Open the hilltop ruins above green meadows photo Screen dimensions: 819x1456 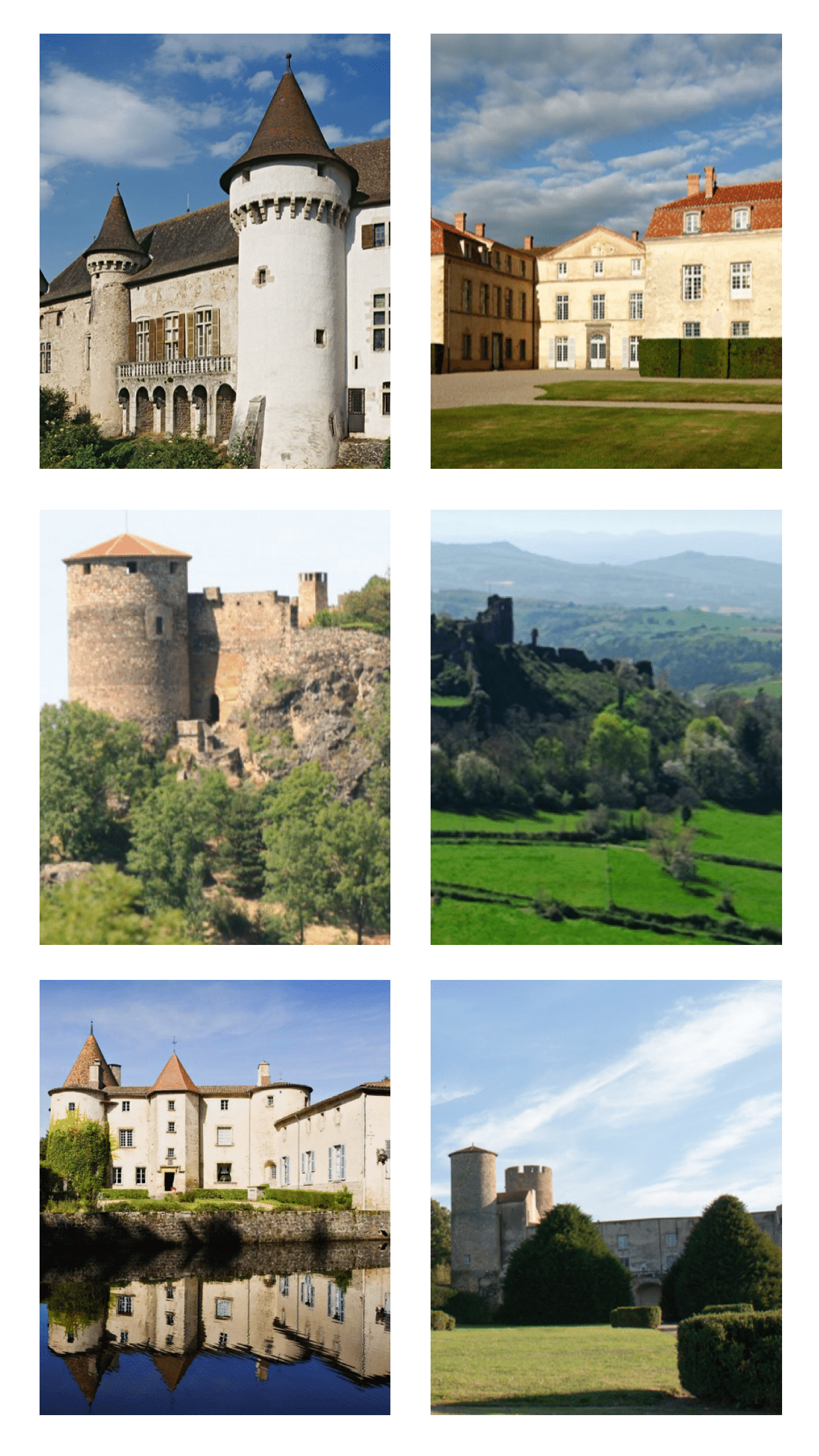[x=606, y=727]
